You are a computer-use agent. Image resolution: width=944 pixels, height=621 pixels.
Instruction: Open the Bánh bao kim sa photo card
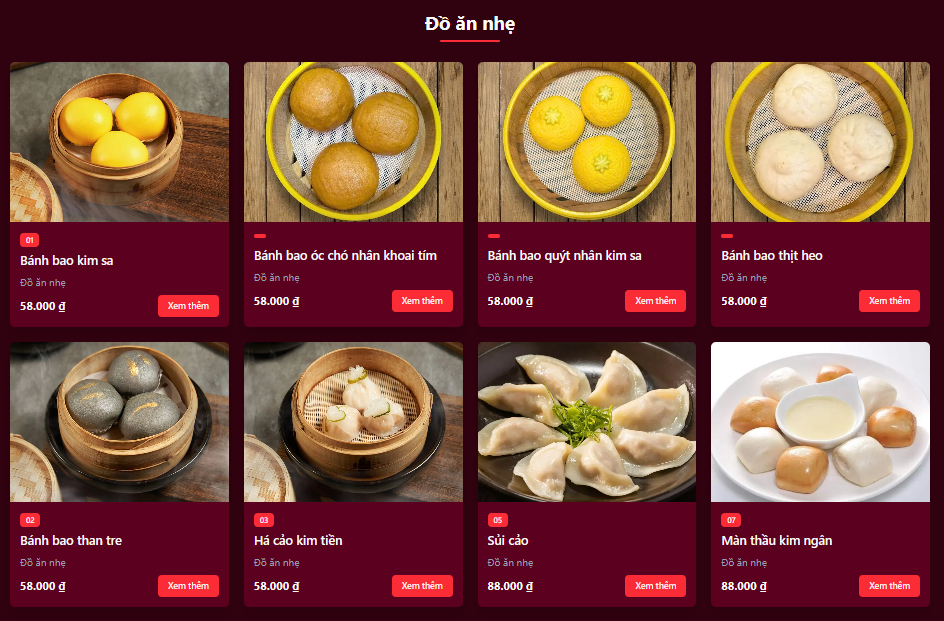click(120, 142)
